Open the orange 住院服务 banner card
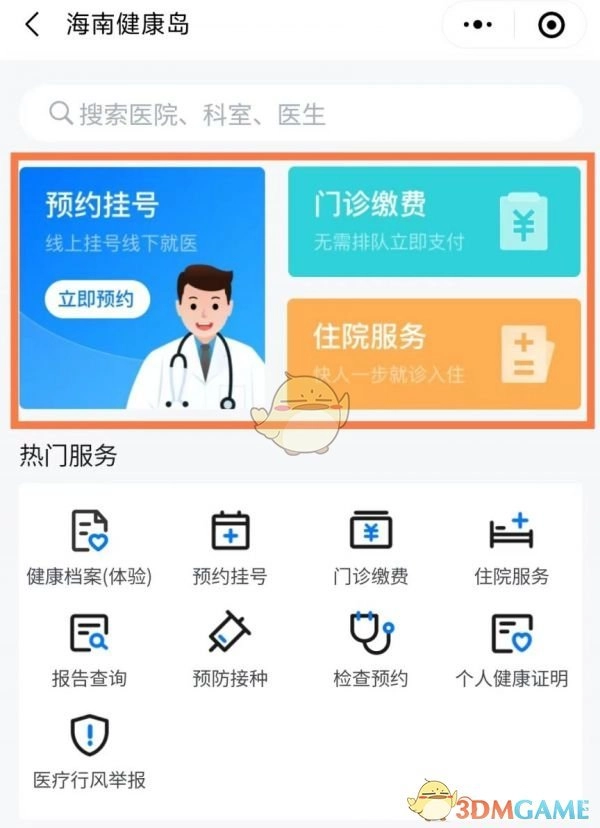The height and width of the screenshot is (828, 600). click(434, 353)
